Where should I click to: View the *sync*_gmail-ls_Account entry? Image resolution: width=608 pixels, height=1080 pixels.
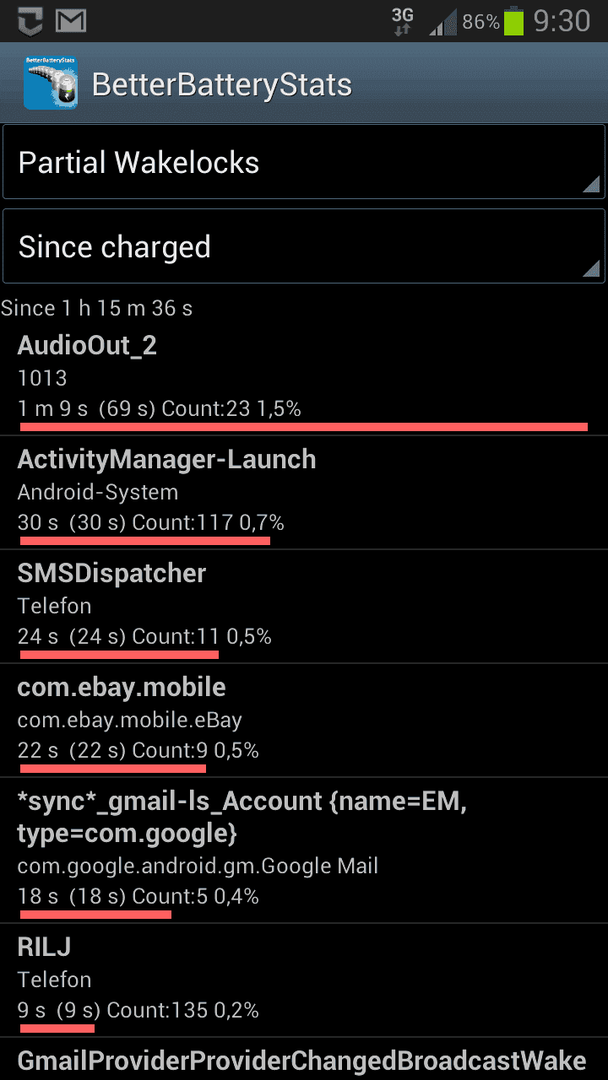point(304,851)
